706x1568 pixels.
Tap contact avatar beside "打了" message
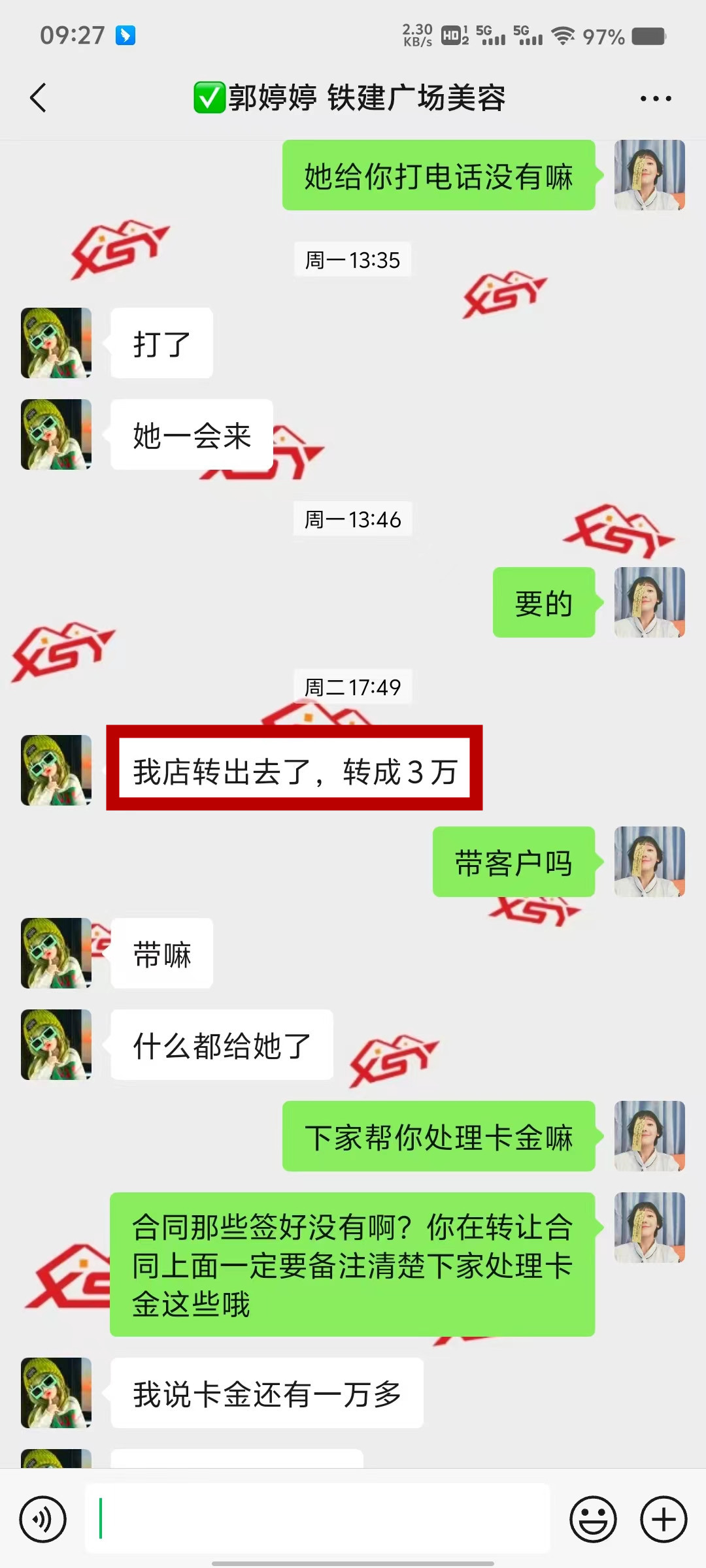click(56, 343)
